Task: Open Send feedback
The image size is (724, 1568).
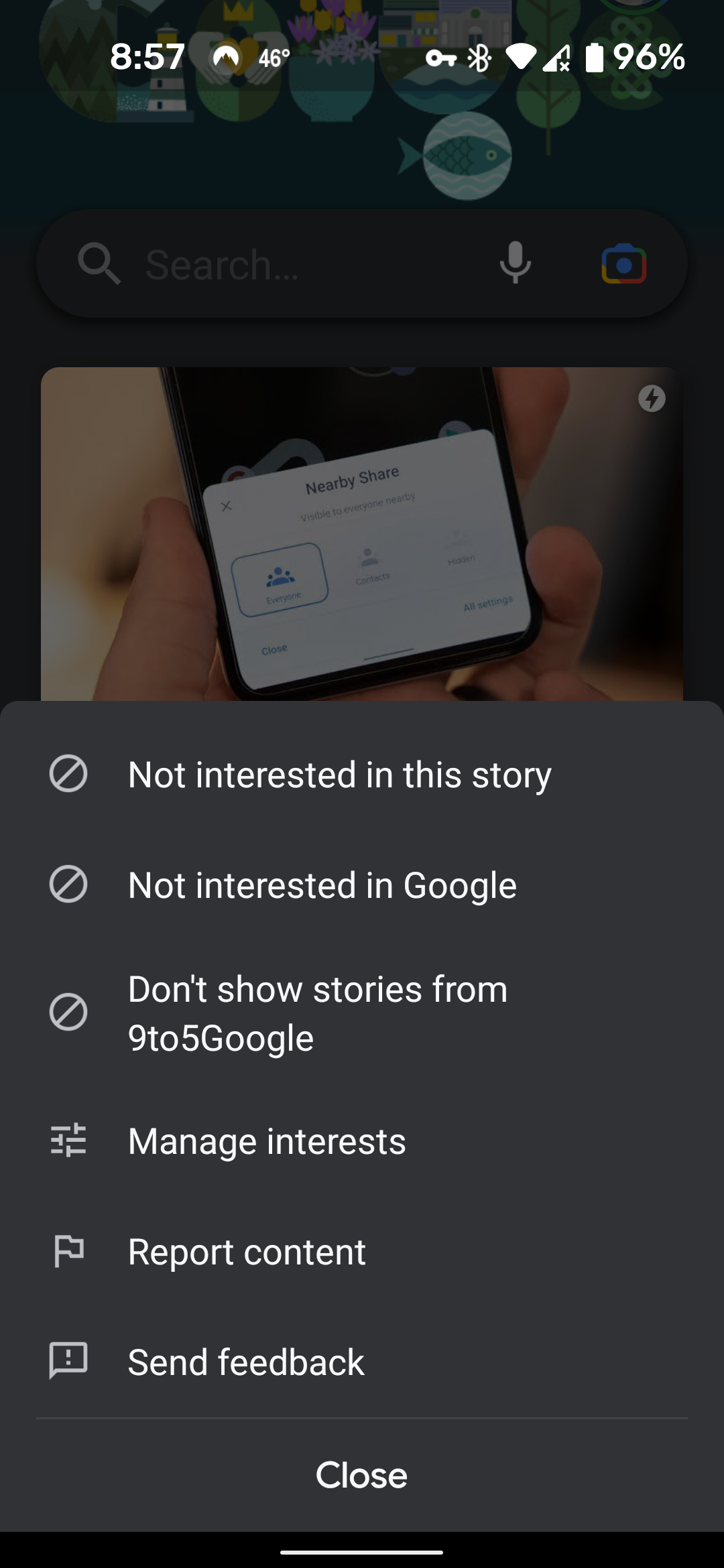Action: click(245, 1362)
